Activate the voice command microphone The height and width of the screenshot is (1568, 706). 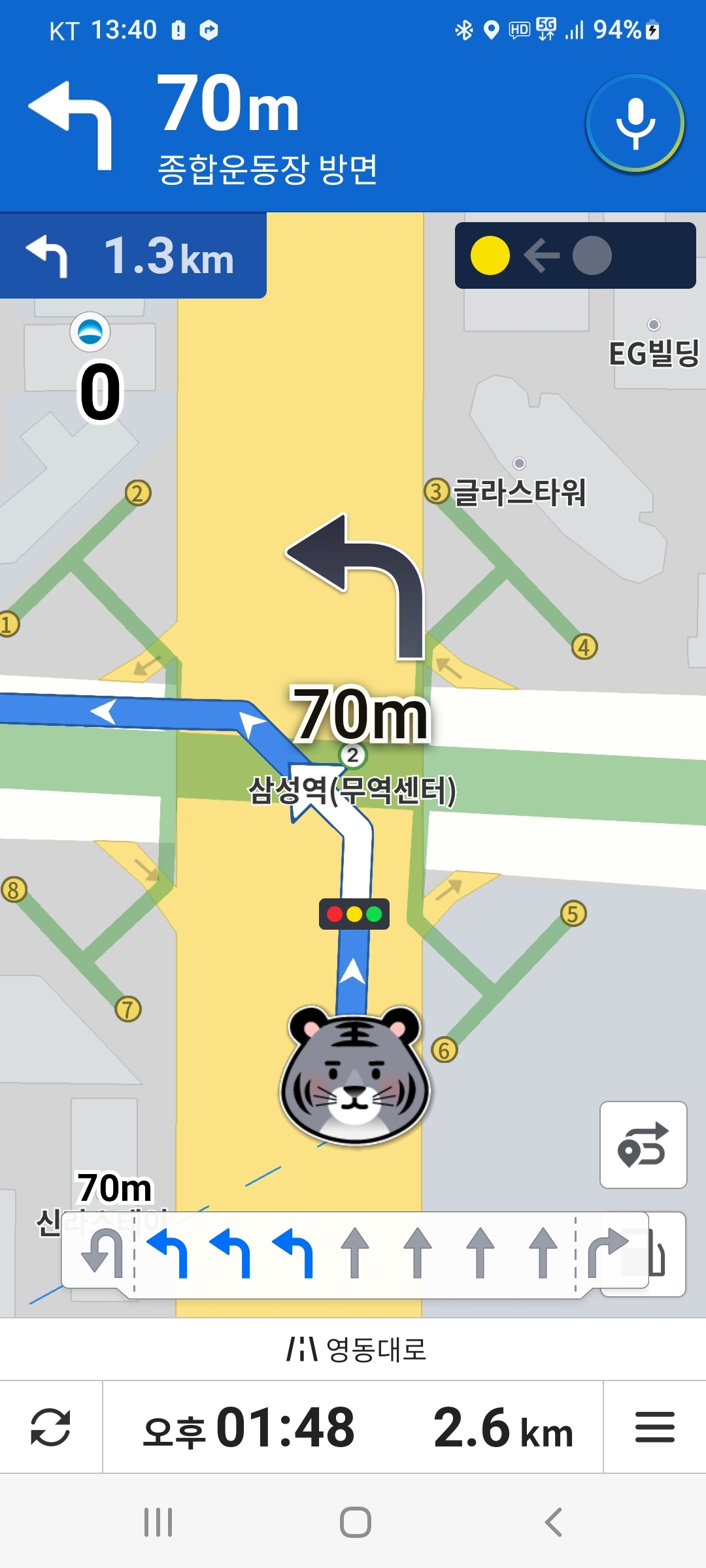point(635,123)
